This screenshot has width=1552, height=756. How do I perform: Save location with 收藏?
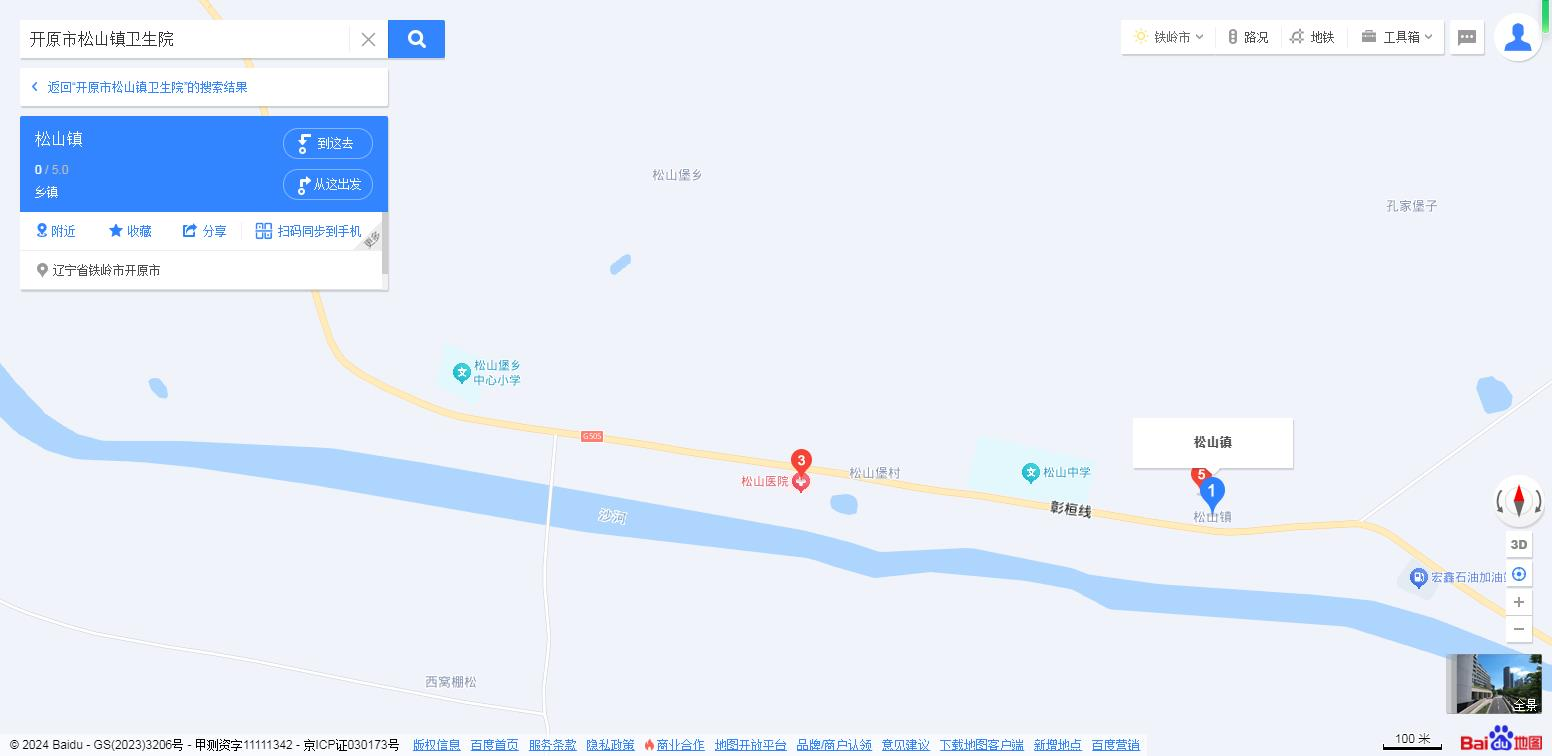pyautogui.click(x=130, y=231)
